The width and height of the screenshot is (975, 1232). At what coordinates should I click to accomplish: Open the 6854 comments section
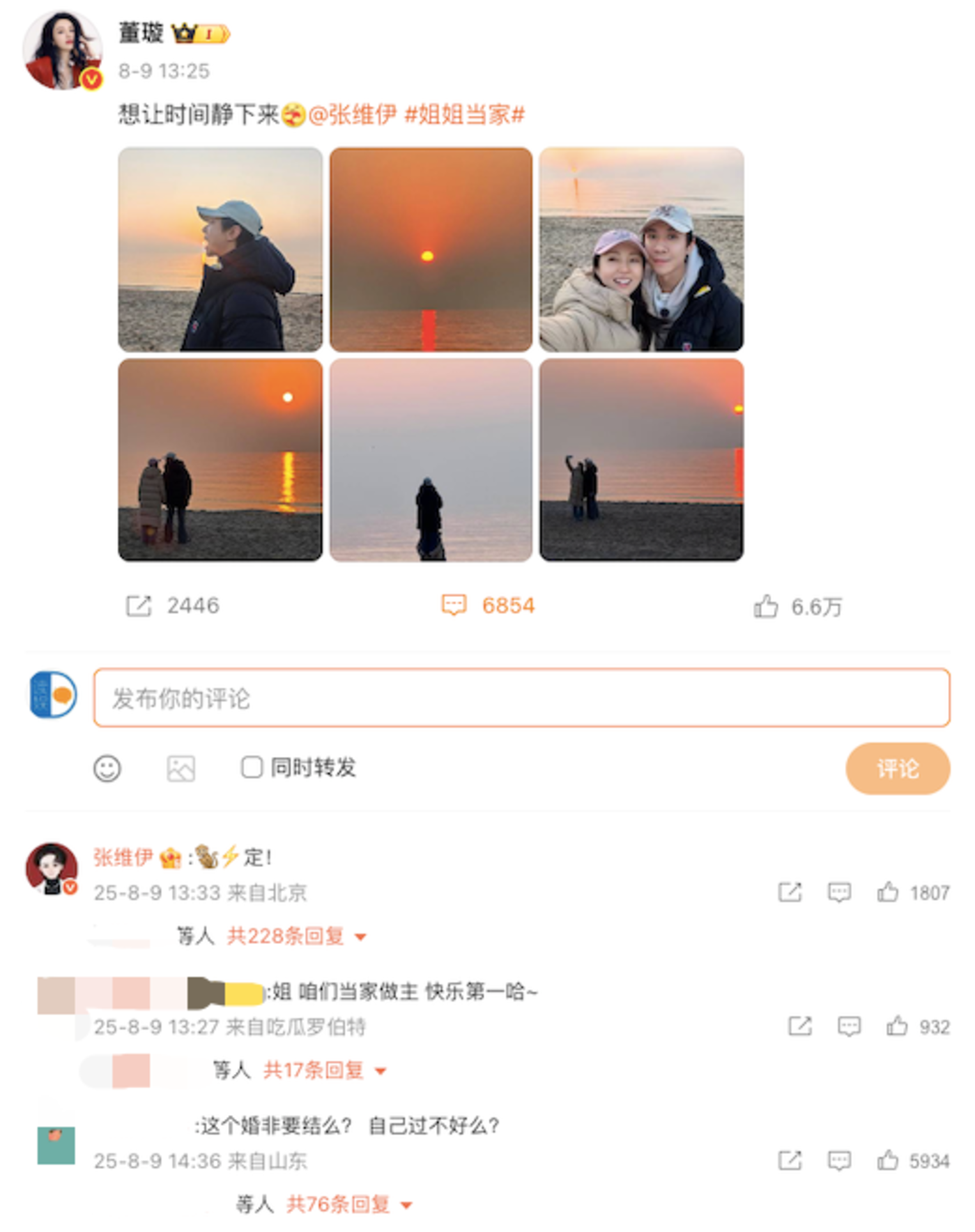coord(488,606)
